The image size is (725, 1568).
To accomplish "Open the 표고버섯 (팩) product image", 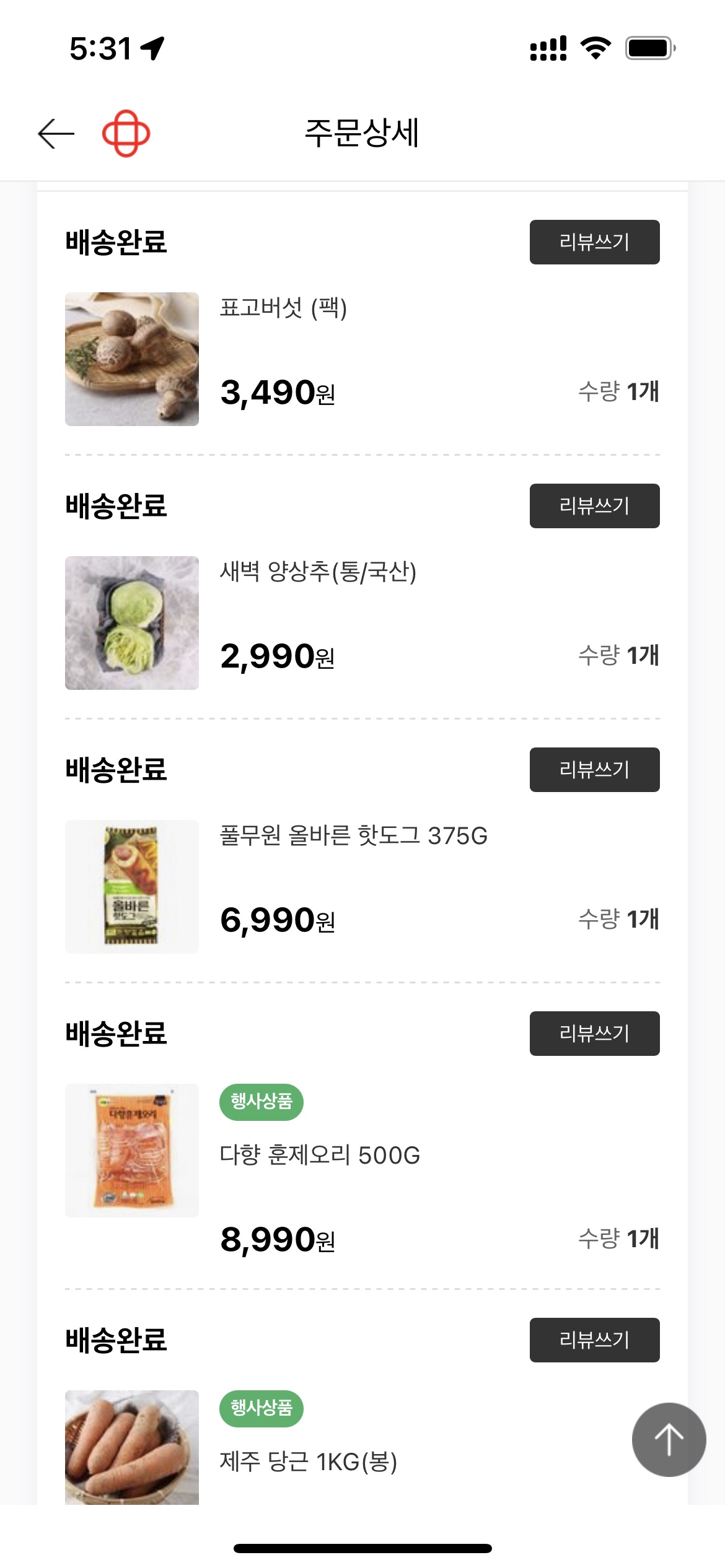I will [x=132, y=359].
